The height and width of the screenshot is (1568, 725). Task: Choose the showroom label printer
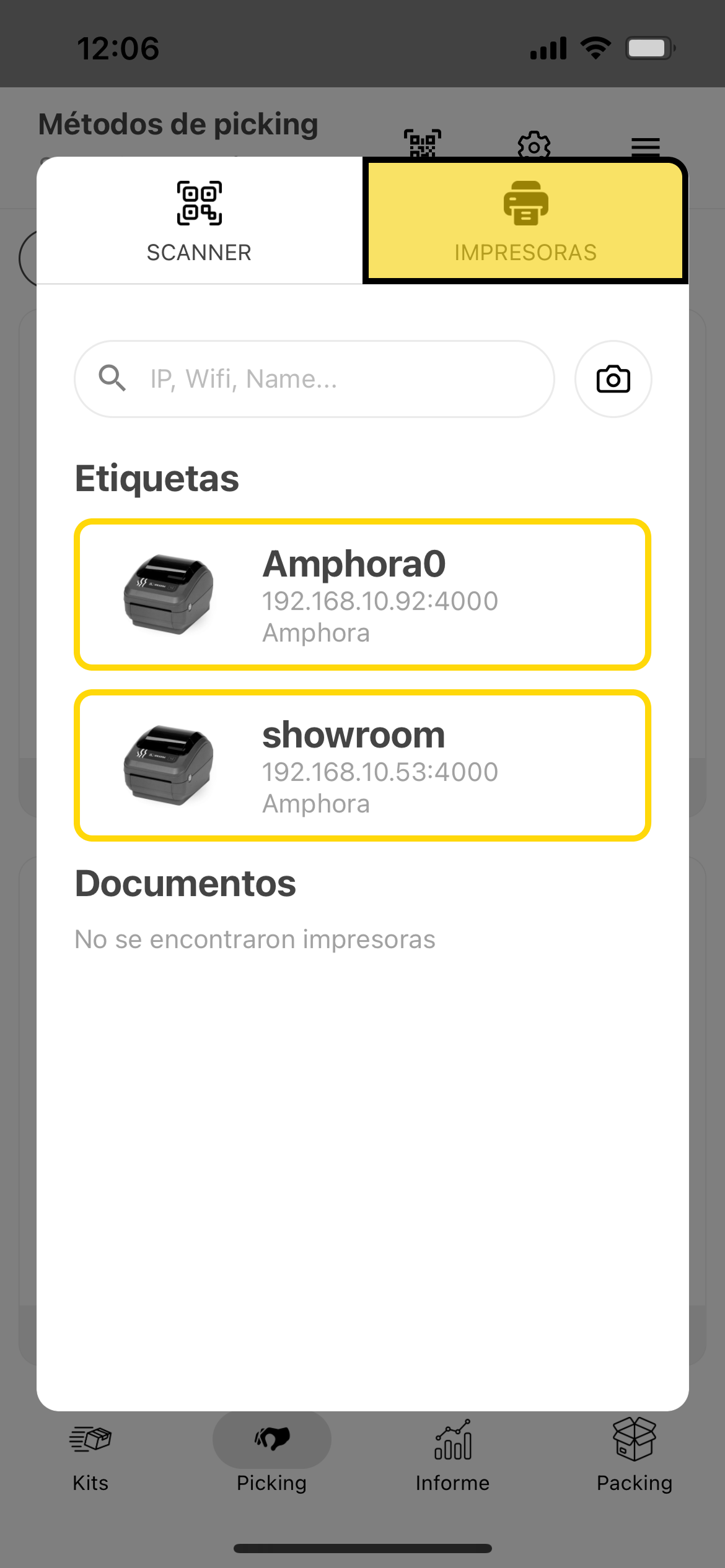coord(362,765)
